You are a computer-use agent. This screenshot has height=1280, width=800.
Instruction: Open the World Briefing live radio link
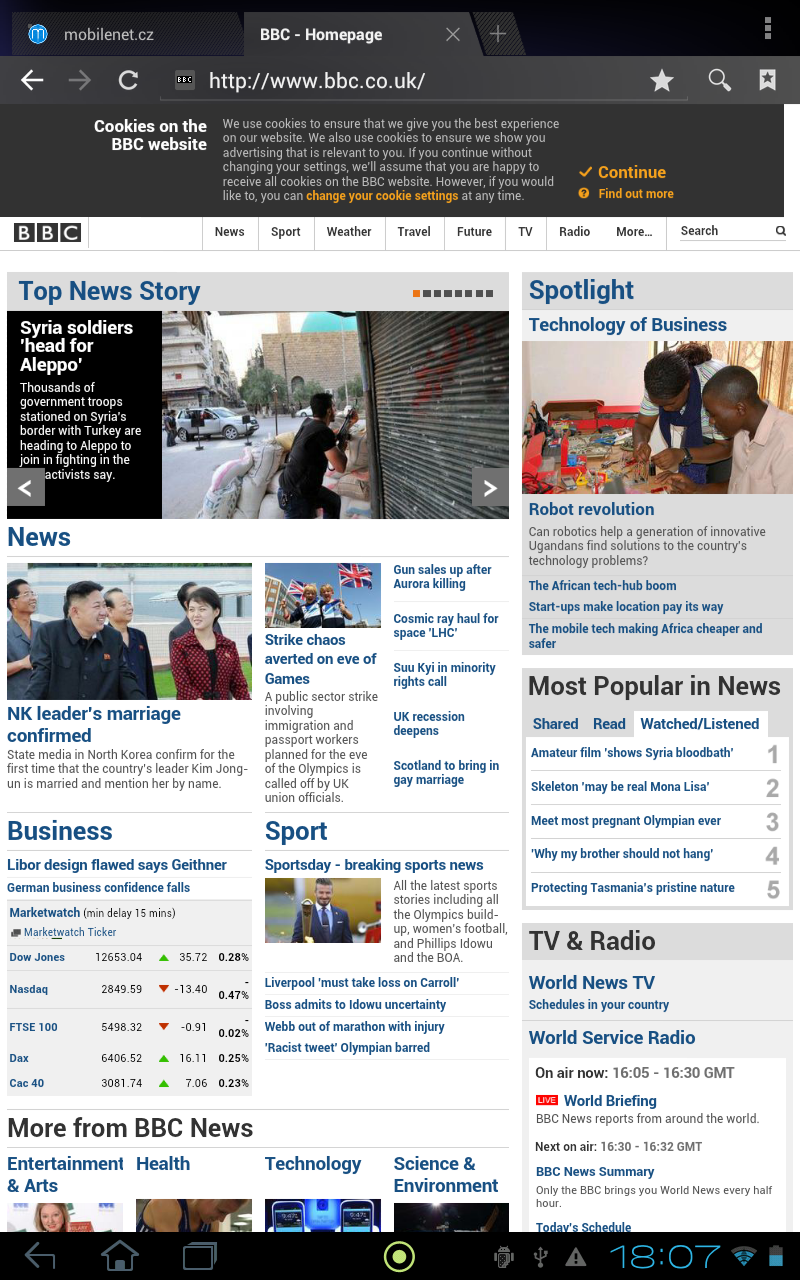pos(610,1100)
